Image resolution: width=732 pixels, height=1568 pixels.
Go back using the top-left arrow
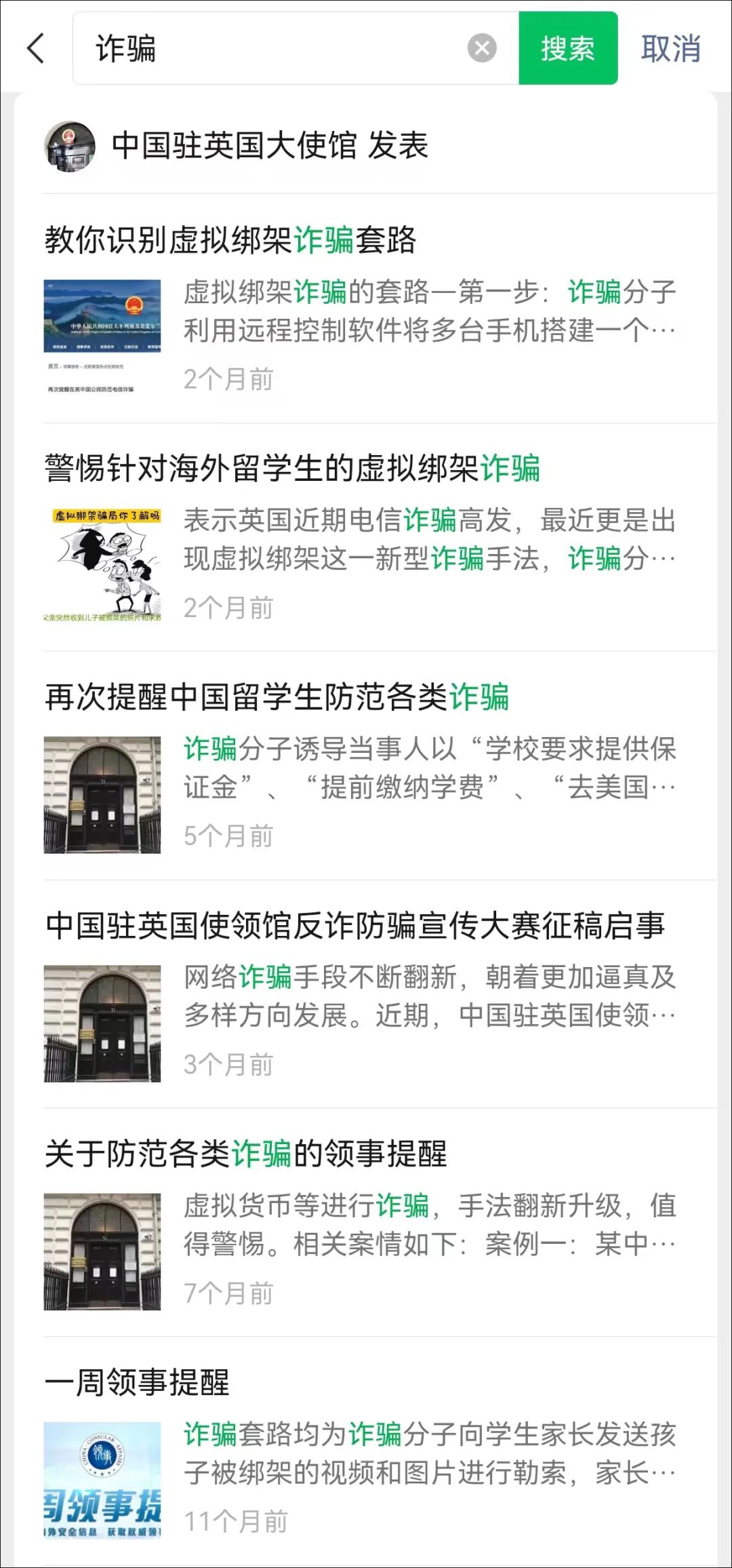click(36, 49)
